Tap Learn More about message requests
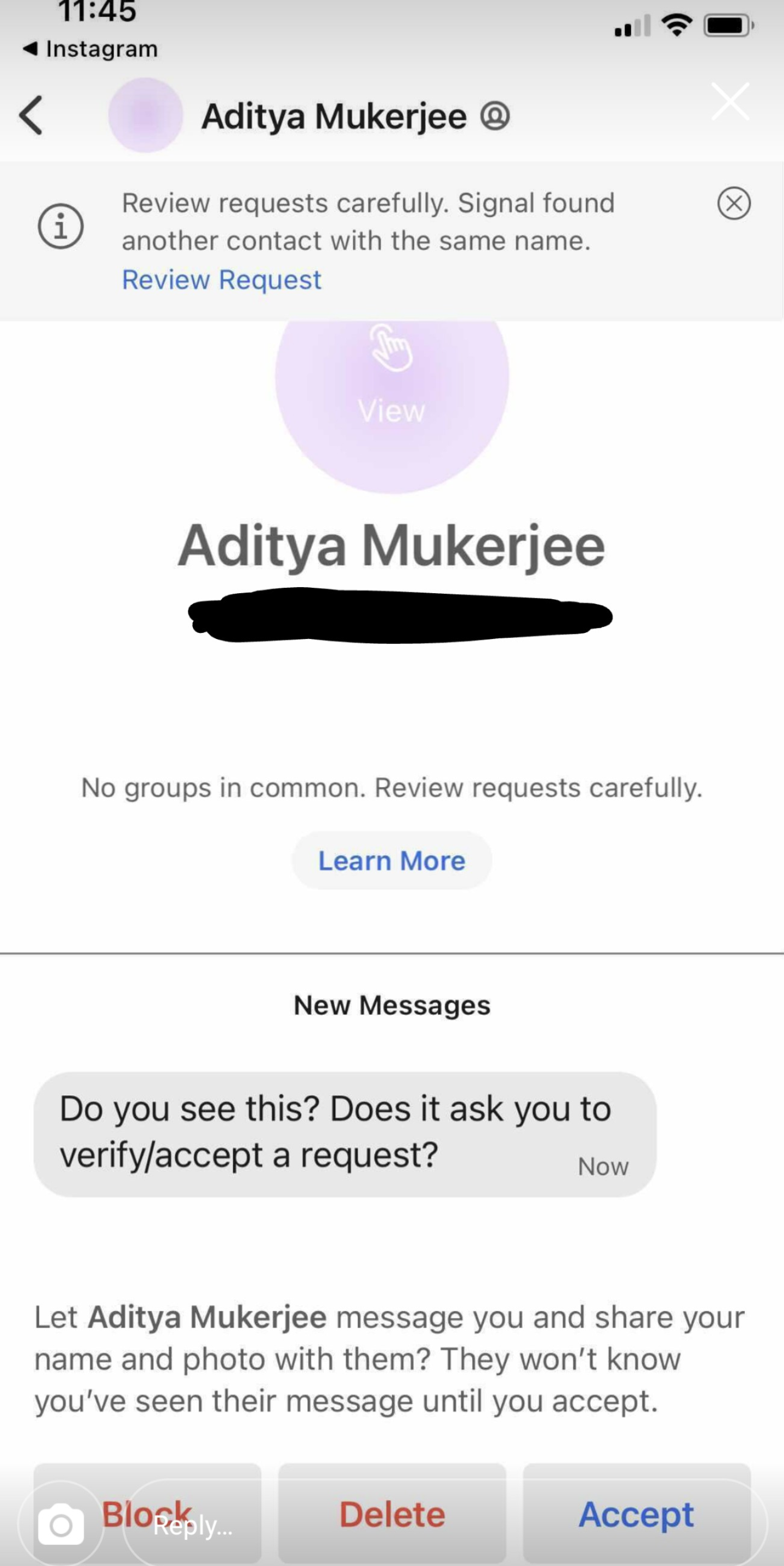The height and width of the screenshot is (1566, 784). 391,860
